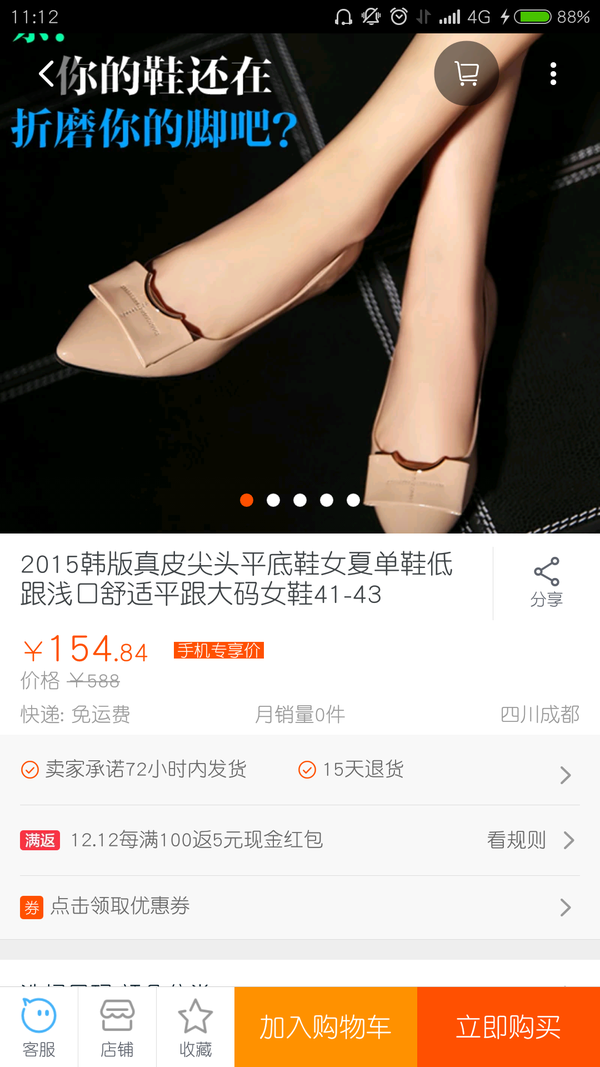
Task: Contact 客服 customer service
Action: coord(39,1027)
